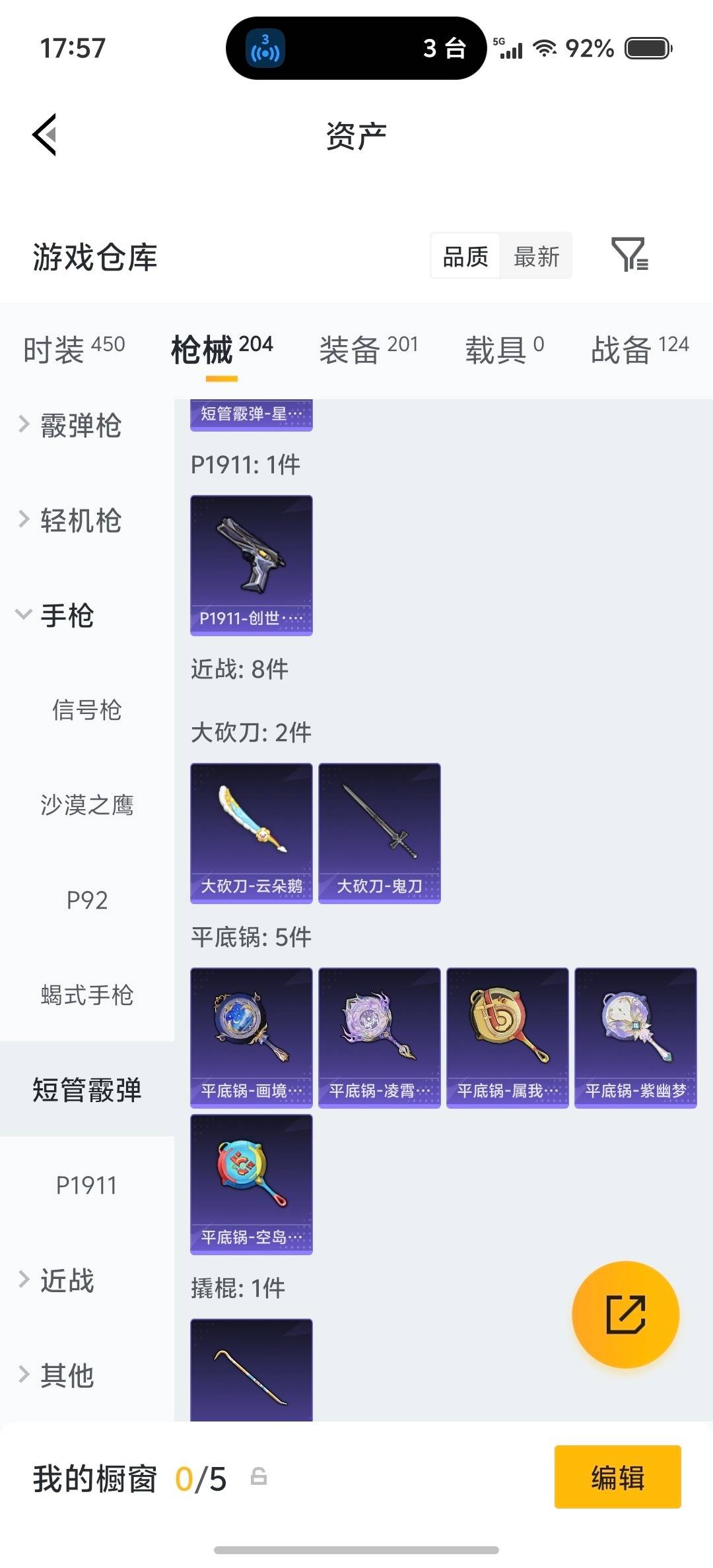Tap the orange share/export floating button
713x1568 pixels.
click(x=625, y=1315)
